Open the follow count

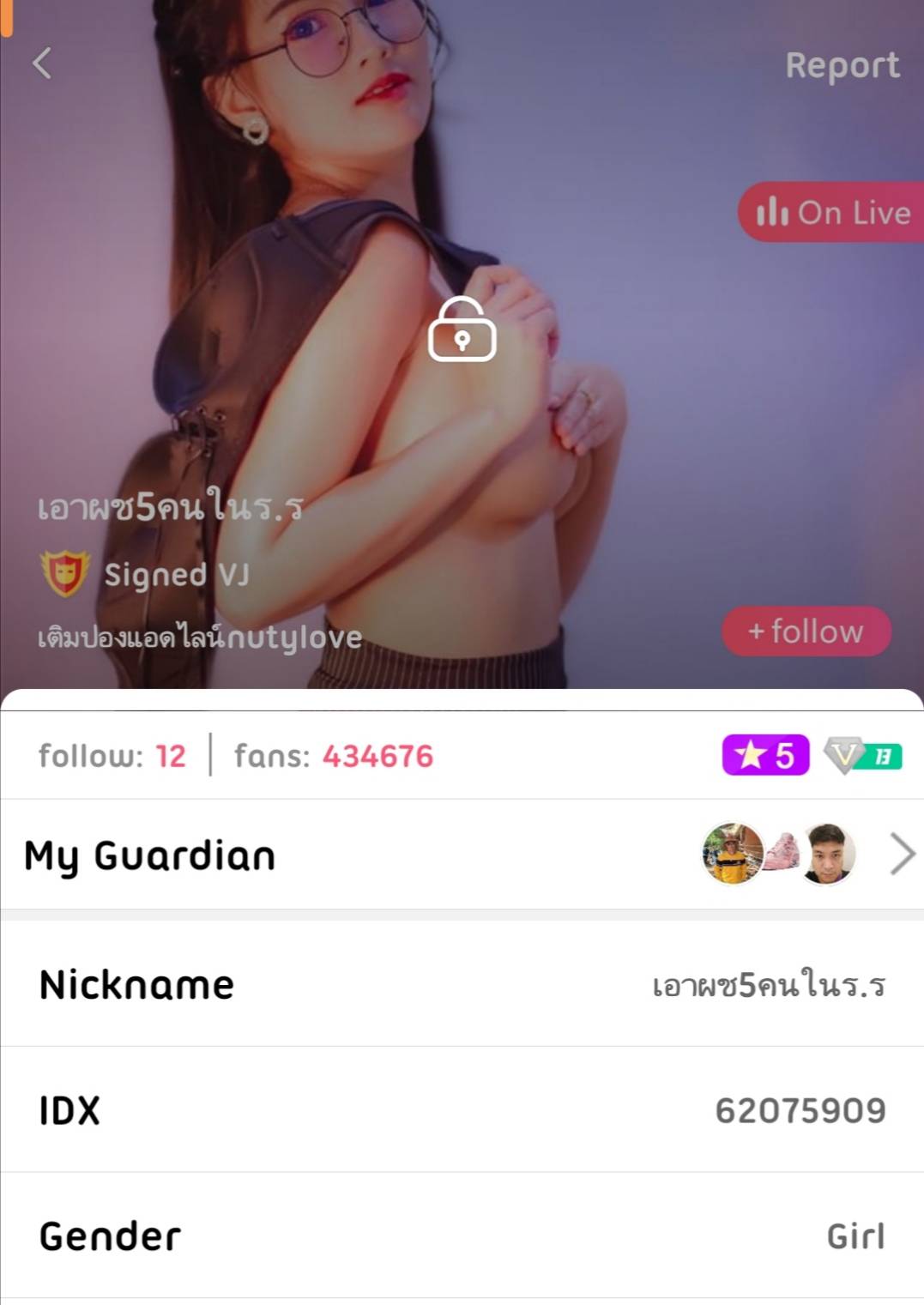click(112, 756)
